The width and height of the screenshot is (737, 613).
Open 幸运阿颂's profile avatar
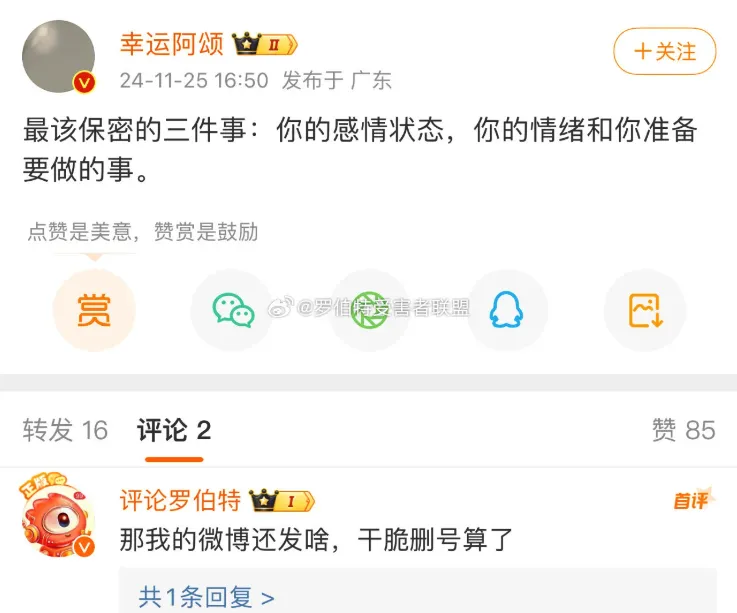coord(58,56)
